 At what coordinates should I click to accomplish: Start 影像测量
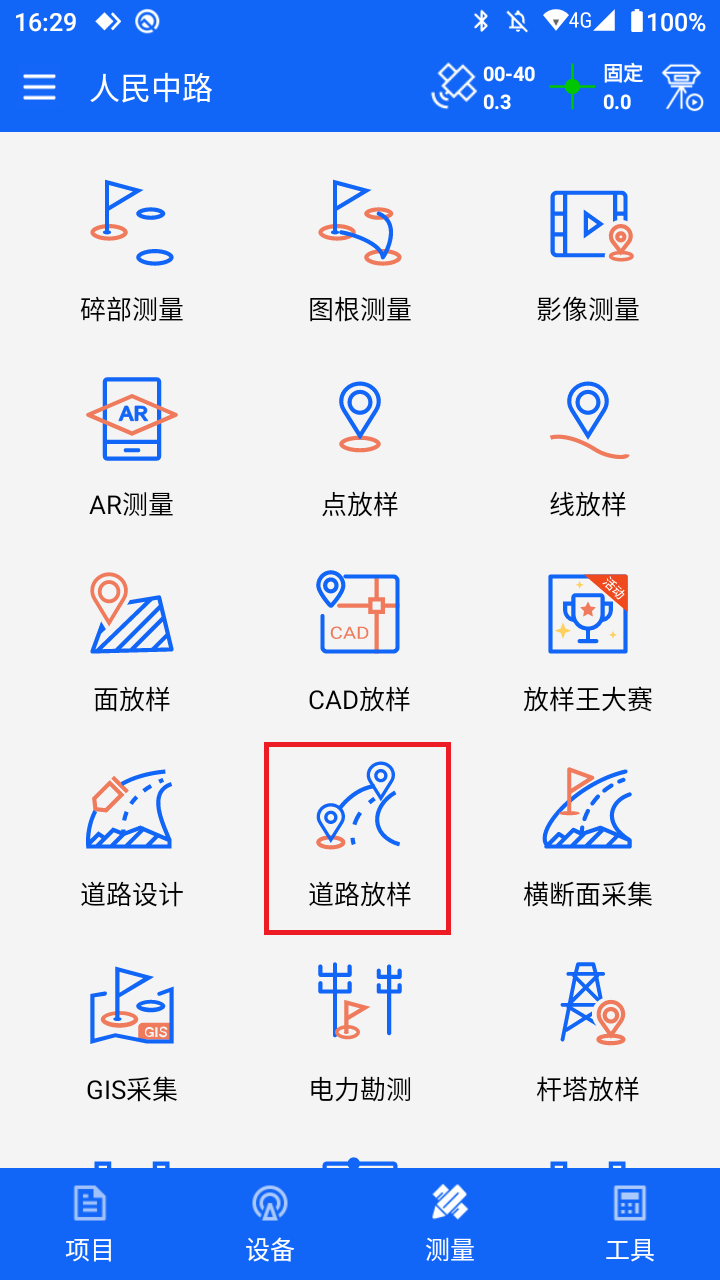coord(588,250)
